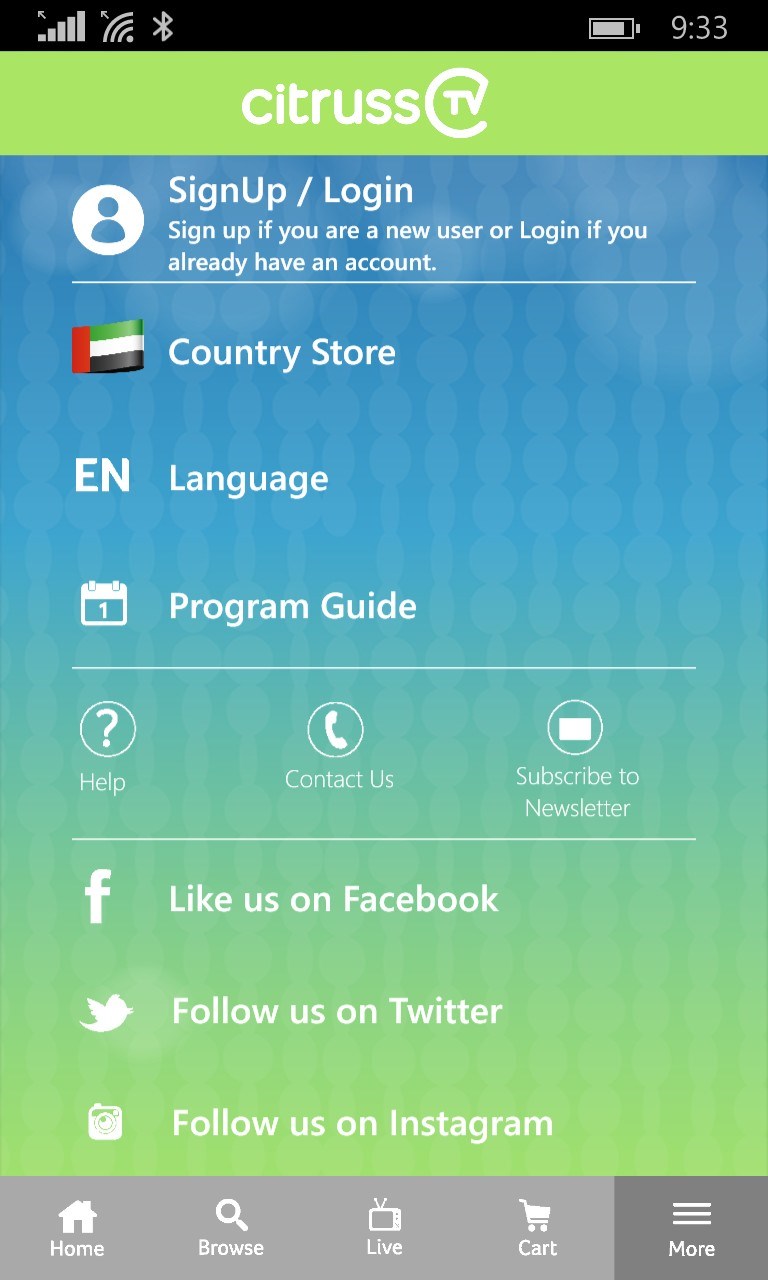Screen dimensions: 768x1280
Task: Select Follow us on Instagram
Action: click(361, 1123)
